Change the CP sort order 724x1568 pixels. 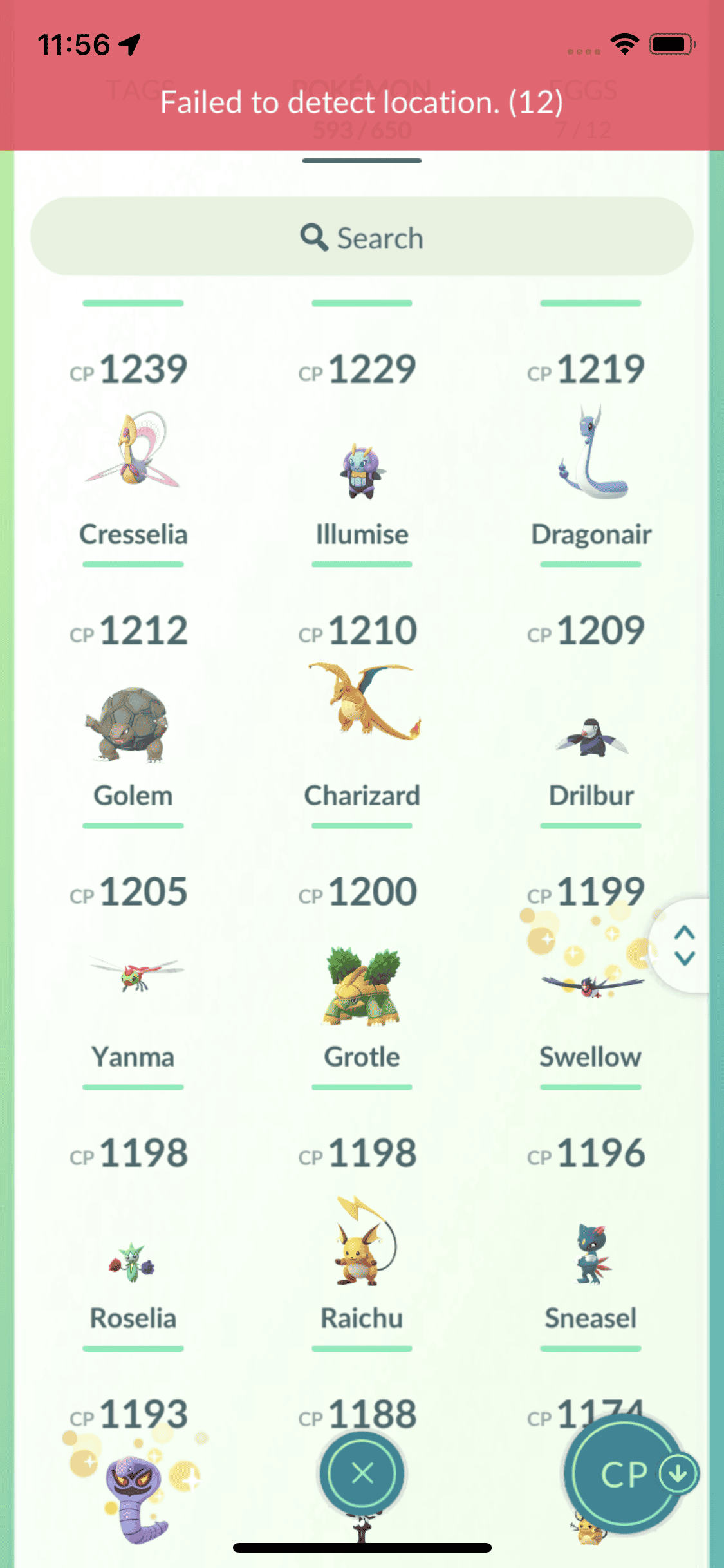[x=624, y=1474]
